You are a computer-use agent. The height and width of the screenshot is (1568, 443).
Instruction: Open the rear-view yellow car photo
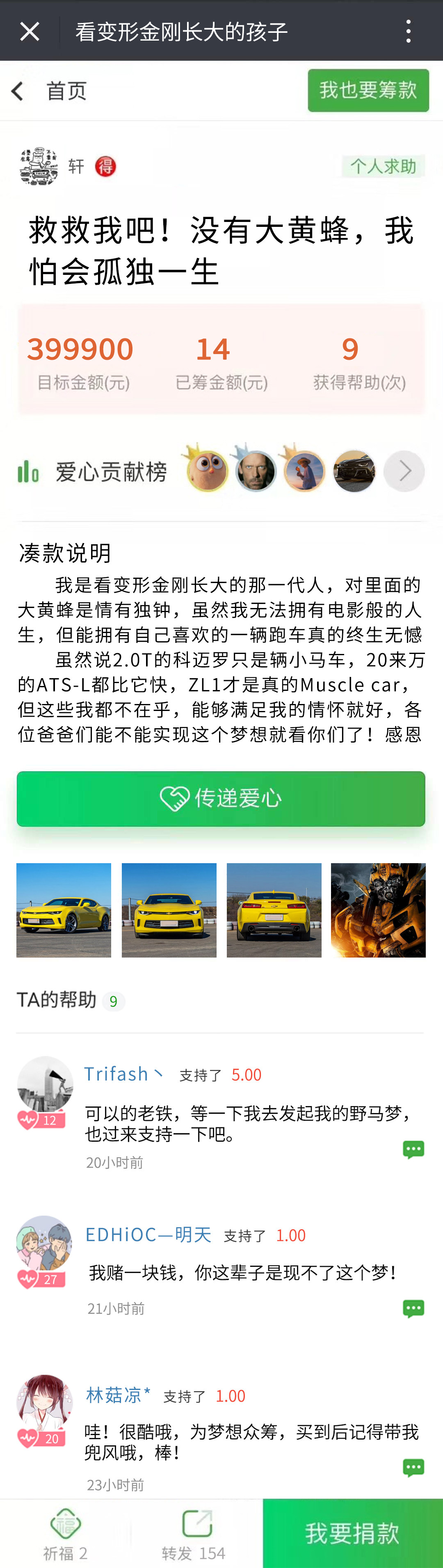tap(274, 910)
